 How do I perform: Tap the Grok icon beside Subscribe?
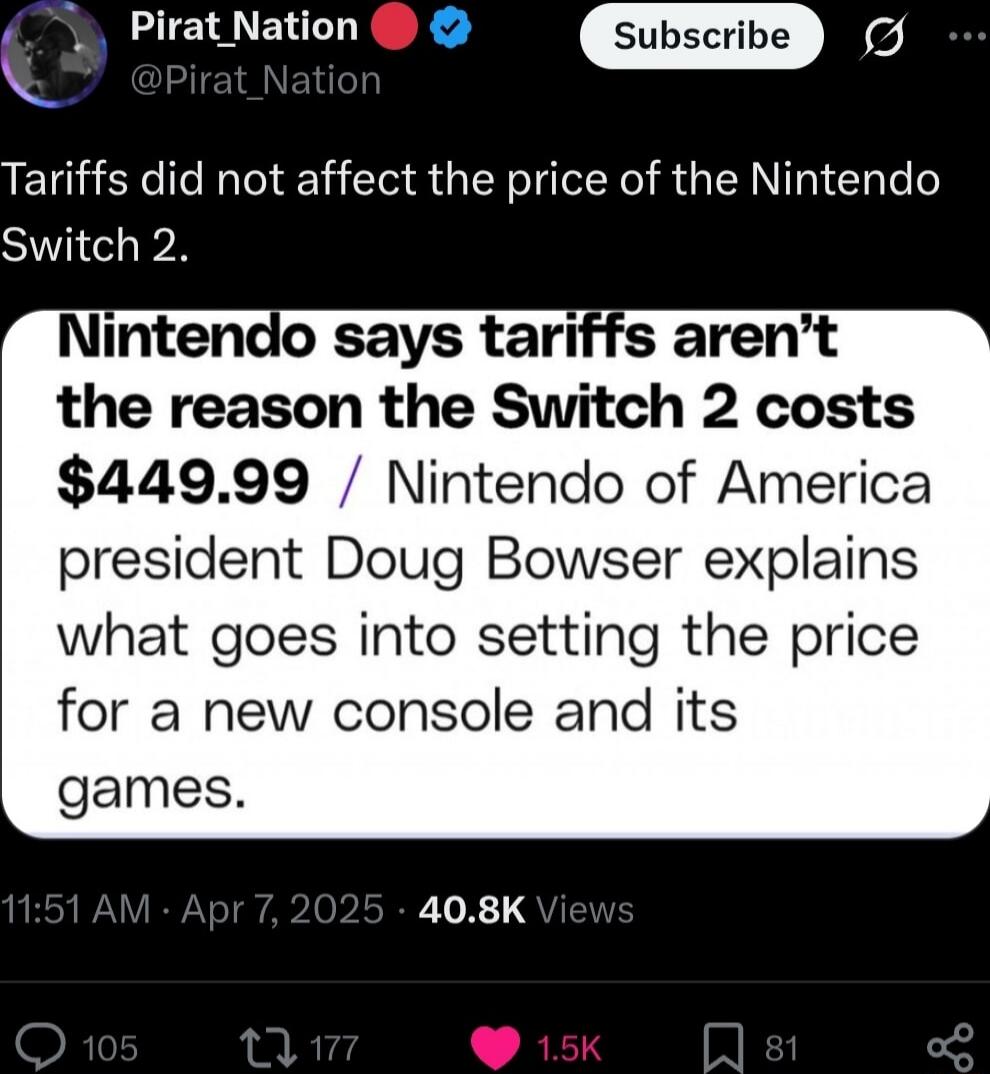coord(884,38)
